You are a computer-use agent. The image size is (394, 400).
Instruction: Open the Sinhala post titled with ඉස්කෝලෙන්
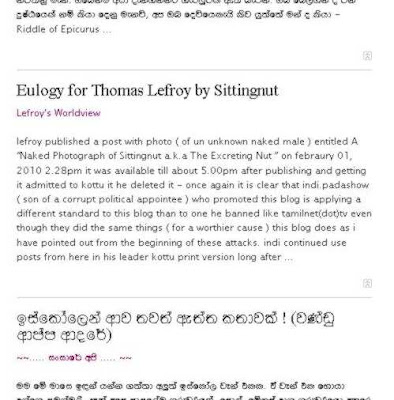[175, 327]
